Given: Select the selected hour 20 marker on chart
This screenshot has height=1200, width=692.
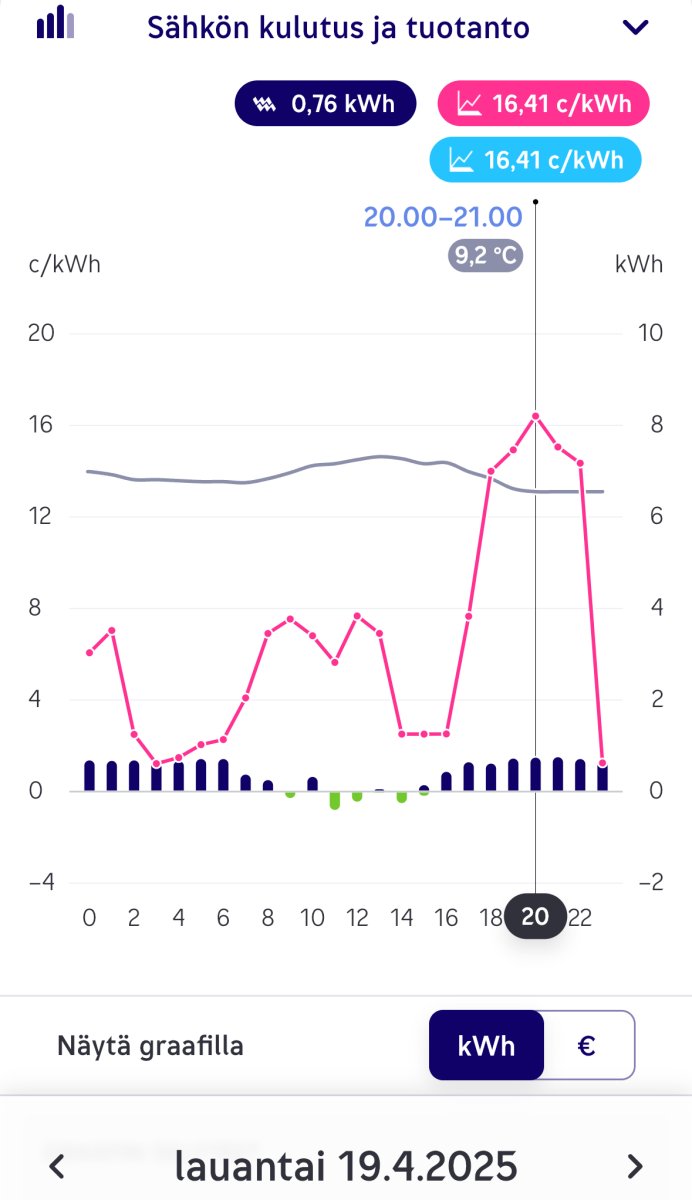Looking at the screenshot, I should pyautogui.click(x=535, y=917).
